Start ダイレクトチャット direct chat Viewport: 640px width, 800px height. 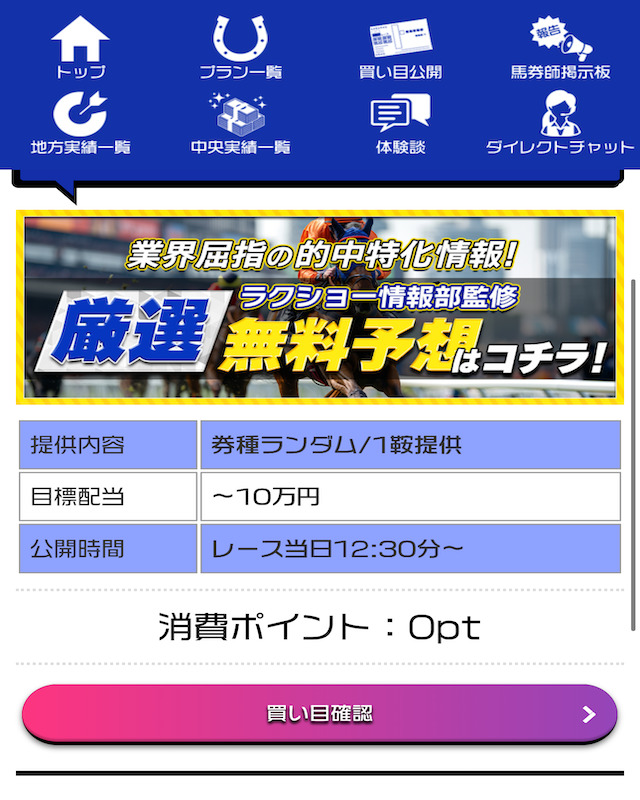[x=560, y=124]
